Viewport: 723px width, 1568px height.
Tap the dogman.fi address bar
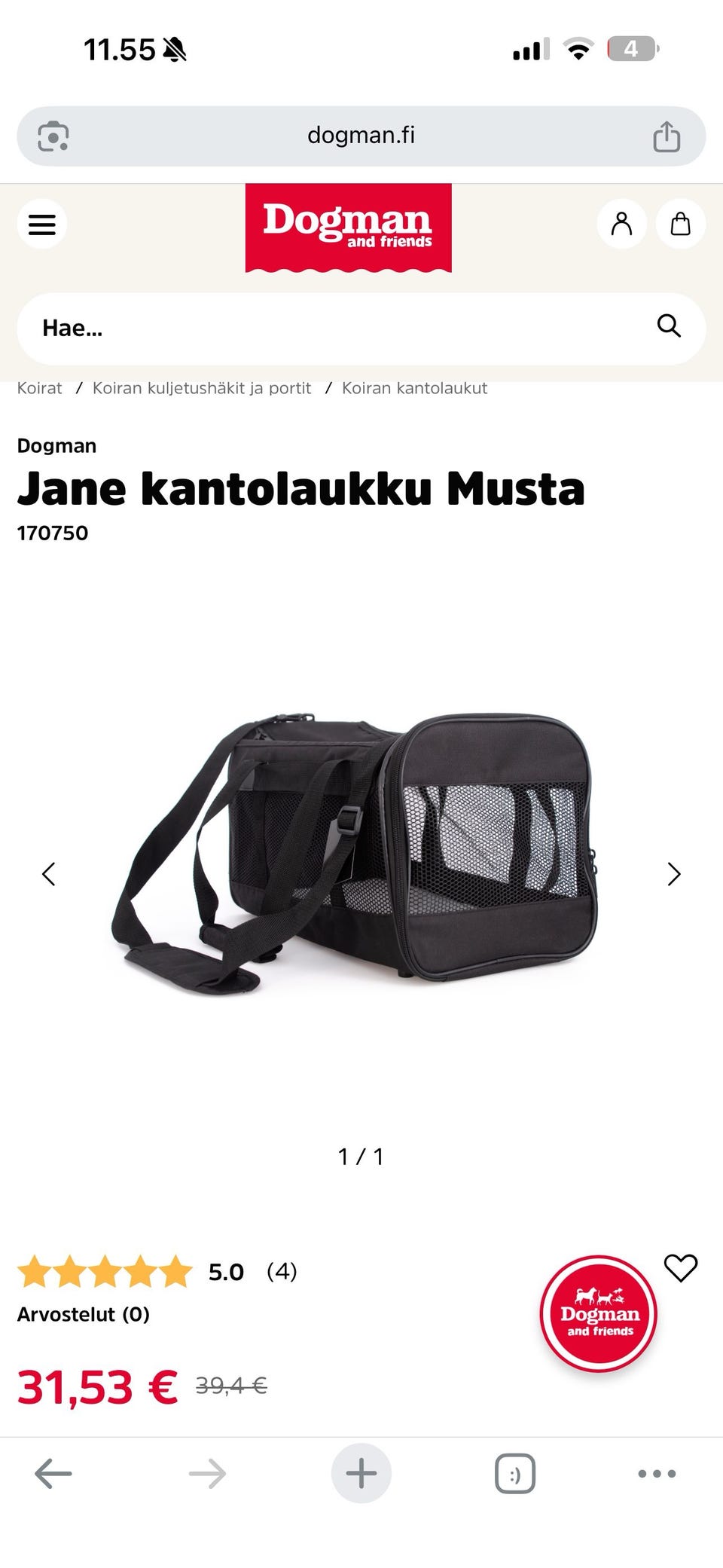pyautogui.click(x=361, y=136)
